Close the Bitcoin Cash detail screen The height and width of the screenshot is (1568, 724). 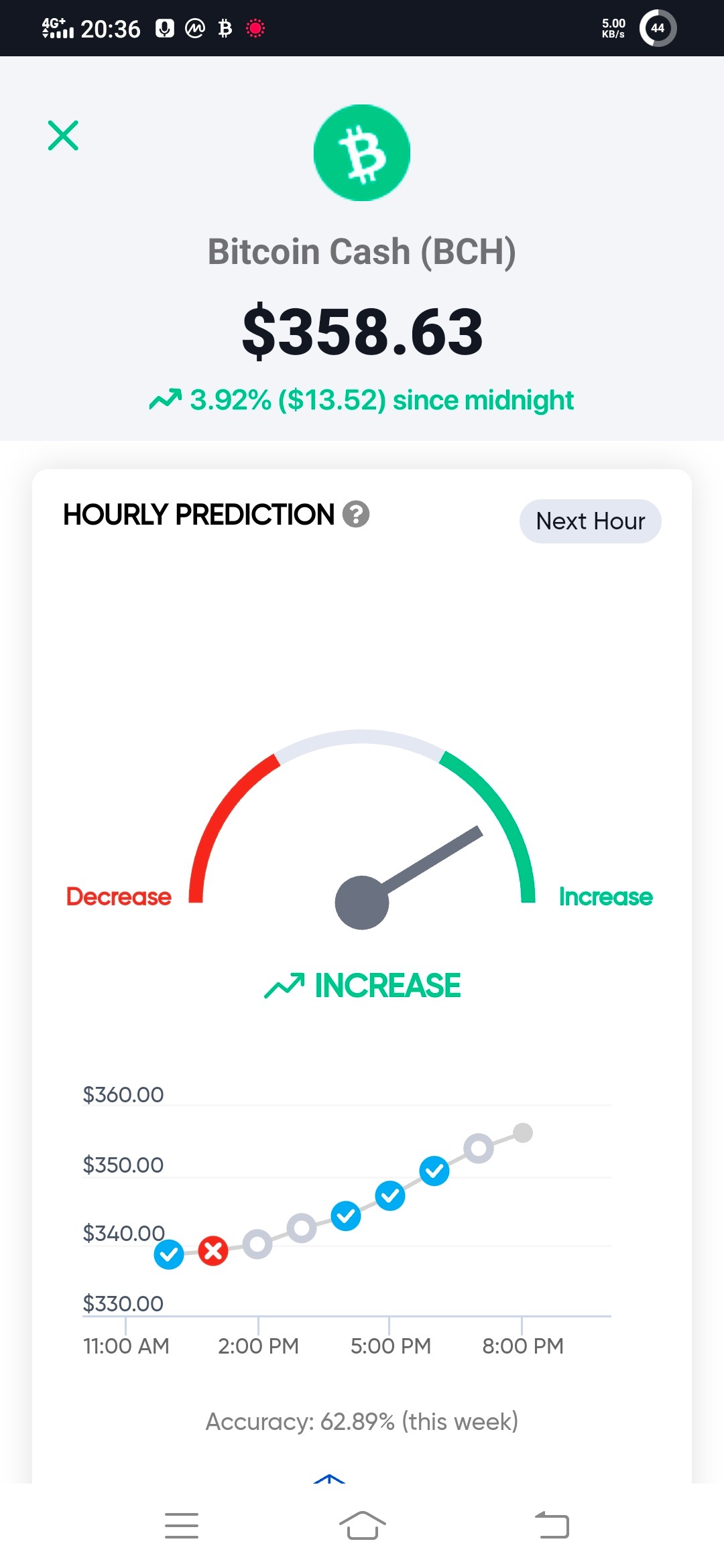point(63,135)
